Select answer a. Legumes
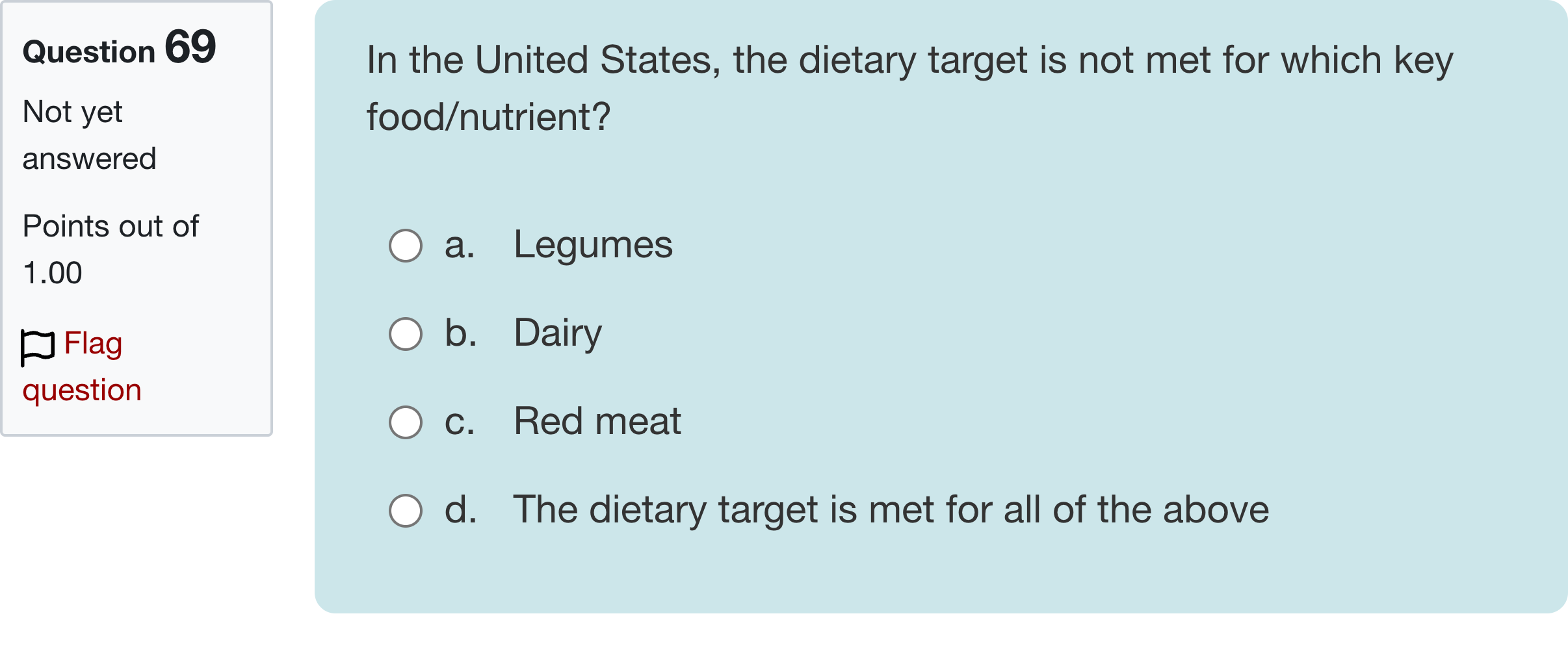 pyautogui.click(x=406, y=246)
